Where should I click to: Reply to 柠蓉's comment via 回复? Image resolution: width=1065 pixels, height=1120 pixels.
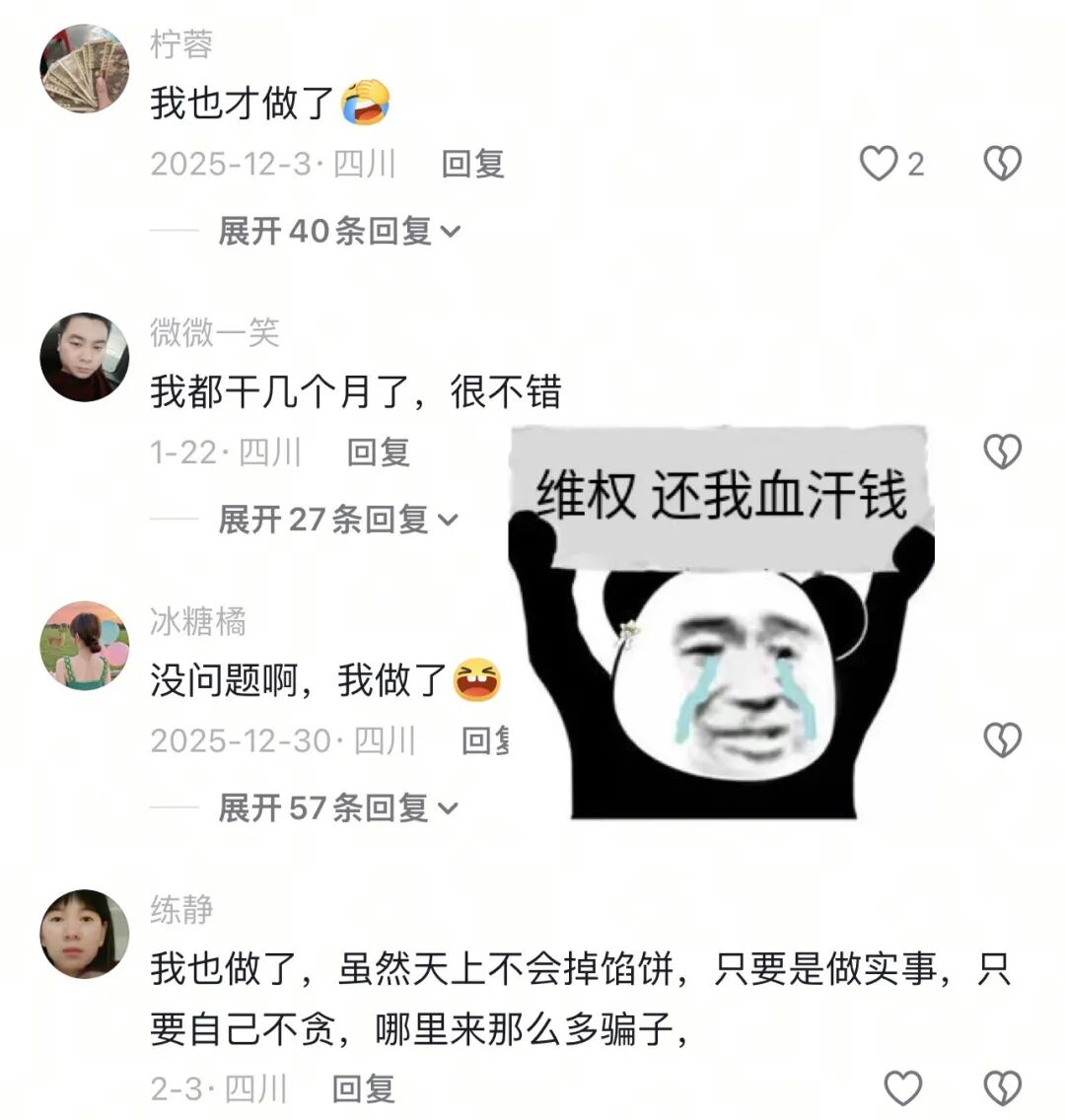coord(471,165)
